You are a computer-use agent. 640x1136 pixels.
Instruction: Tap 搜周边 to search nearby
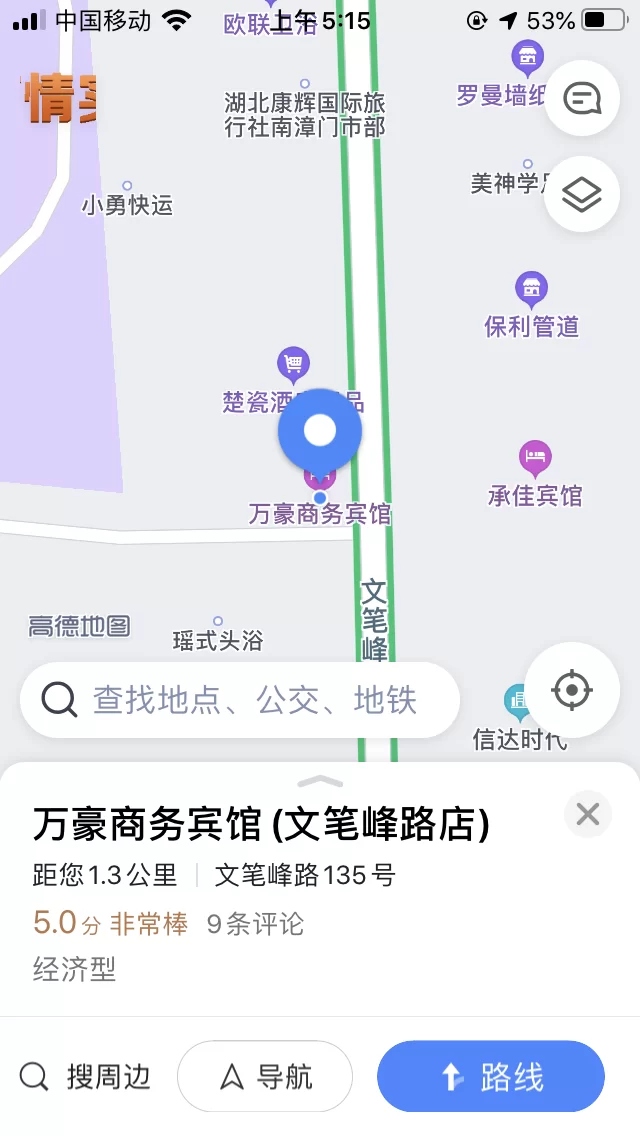pyautogui.click(x=86, y=1077)
